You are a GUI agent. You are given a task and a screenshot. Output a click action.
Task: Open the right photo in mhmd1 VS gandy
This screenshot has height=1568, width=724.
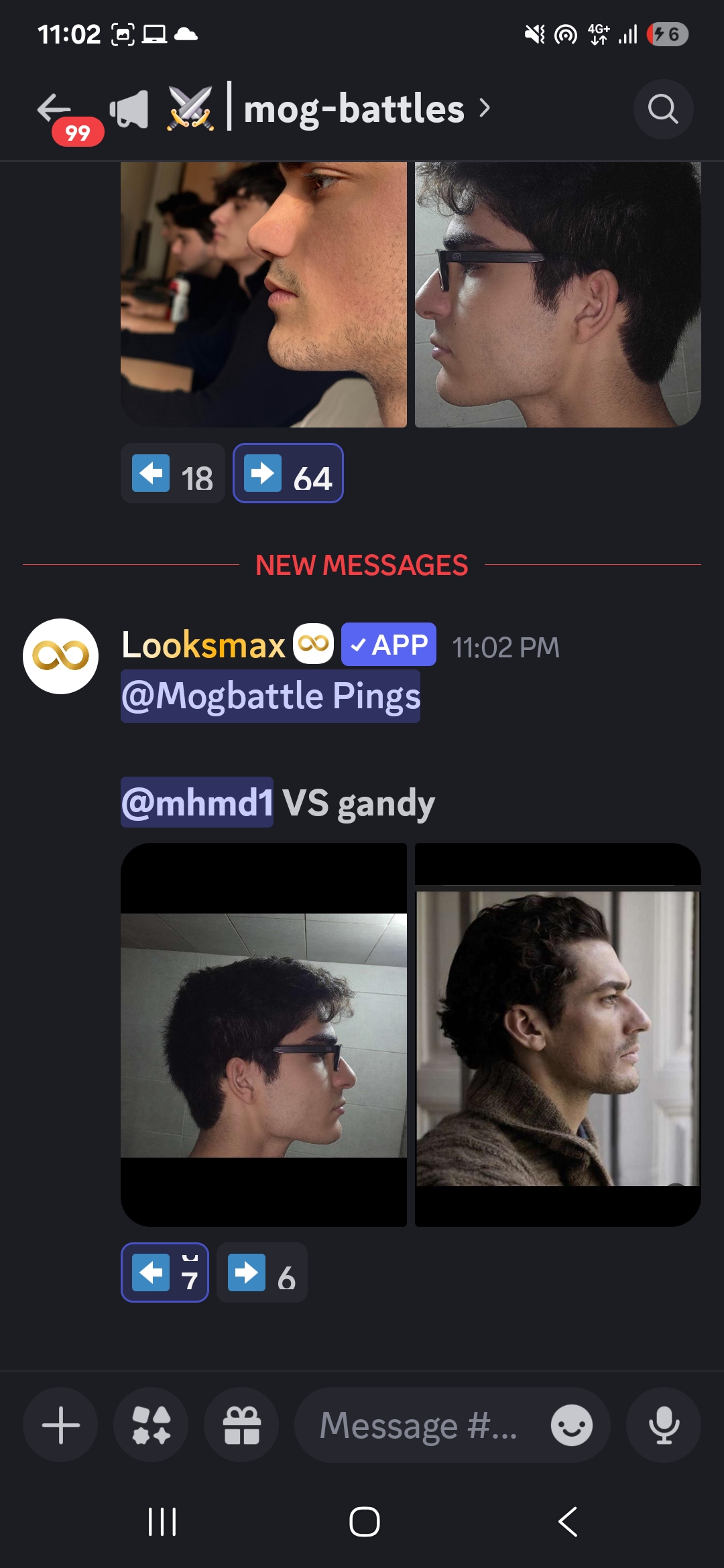point(558,1035)
